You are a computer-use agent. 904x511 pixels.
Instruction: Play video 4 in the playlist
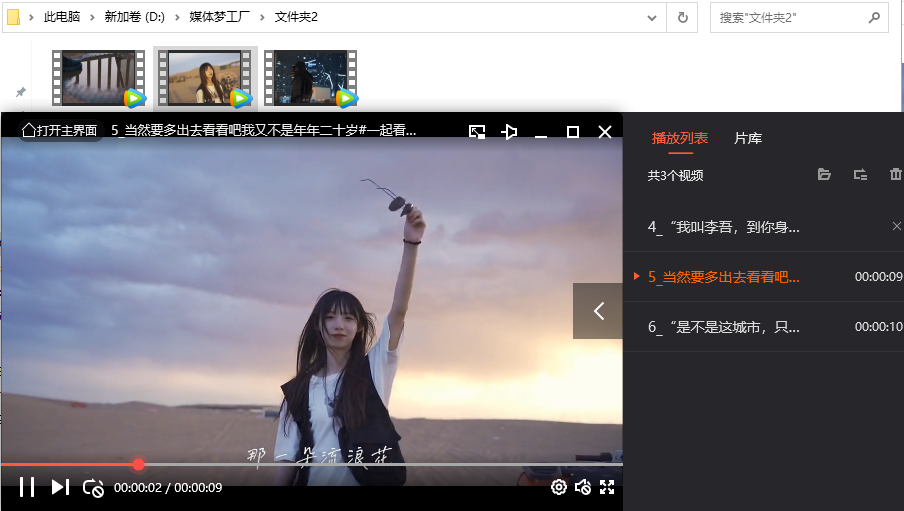[724, 227]
